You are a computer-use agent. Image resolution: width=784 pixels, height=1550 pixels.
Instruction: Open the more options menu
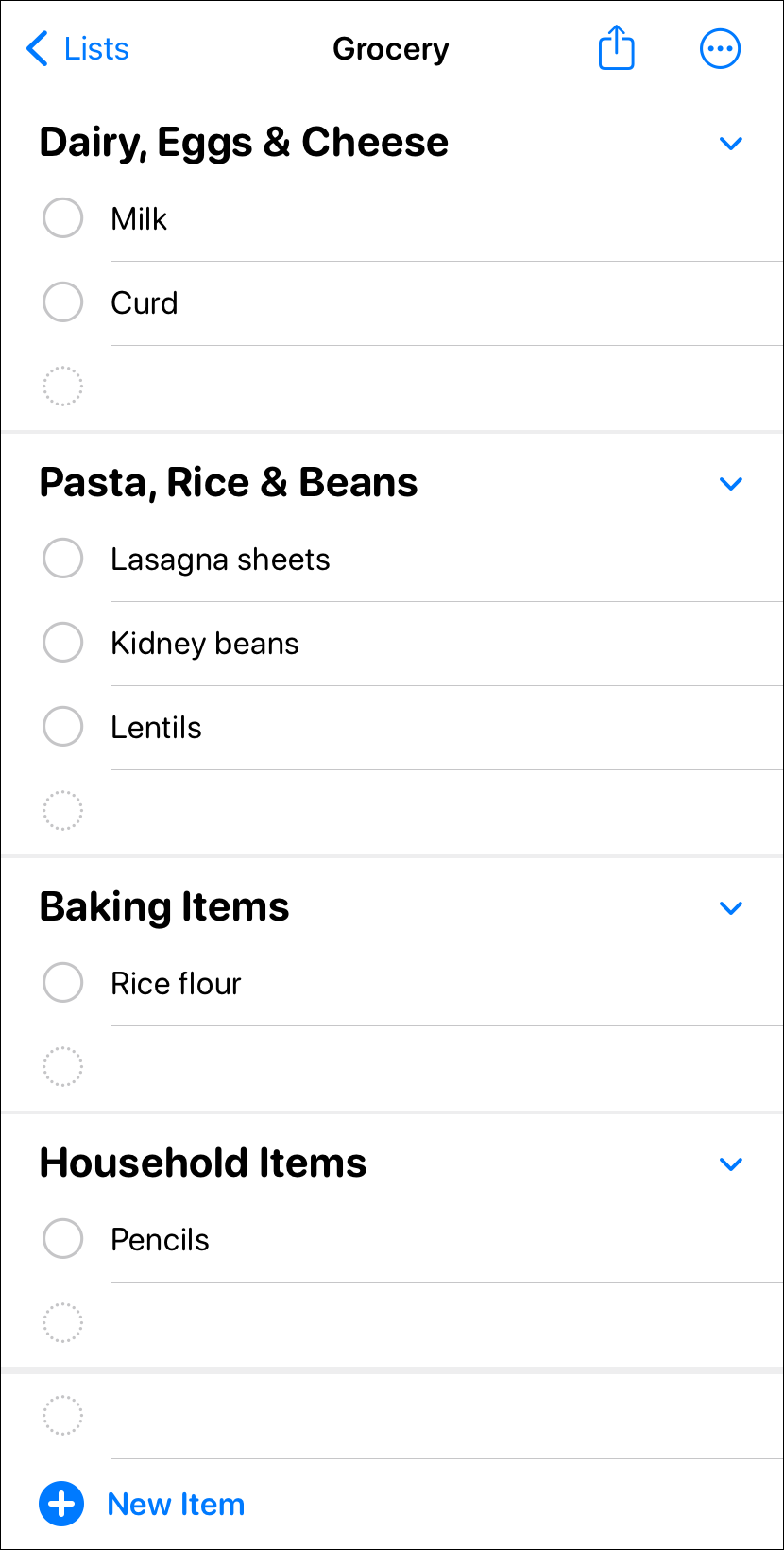pyautogui.click(x=720, y=49)
